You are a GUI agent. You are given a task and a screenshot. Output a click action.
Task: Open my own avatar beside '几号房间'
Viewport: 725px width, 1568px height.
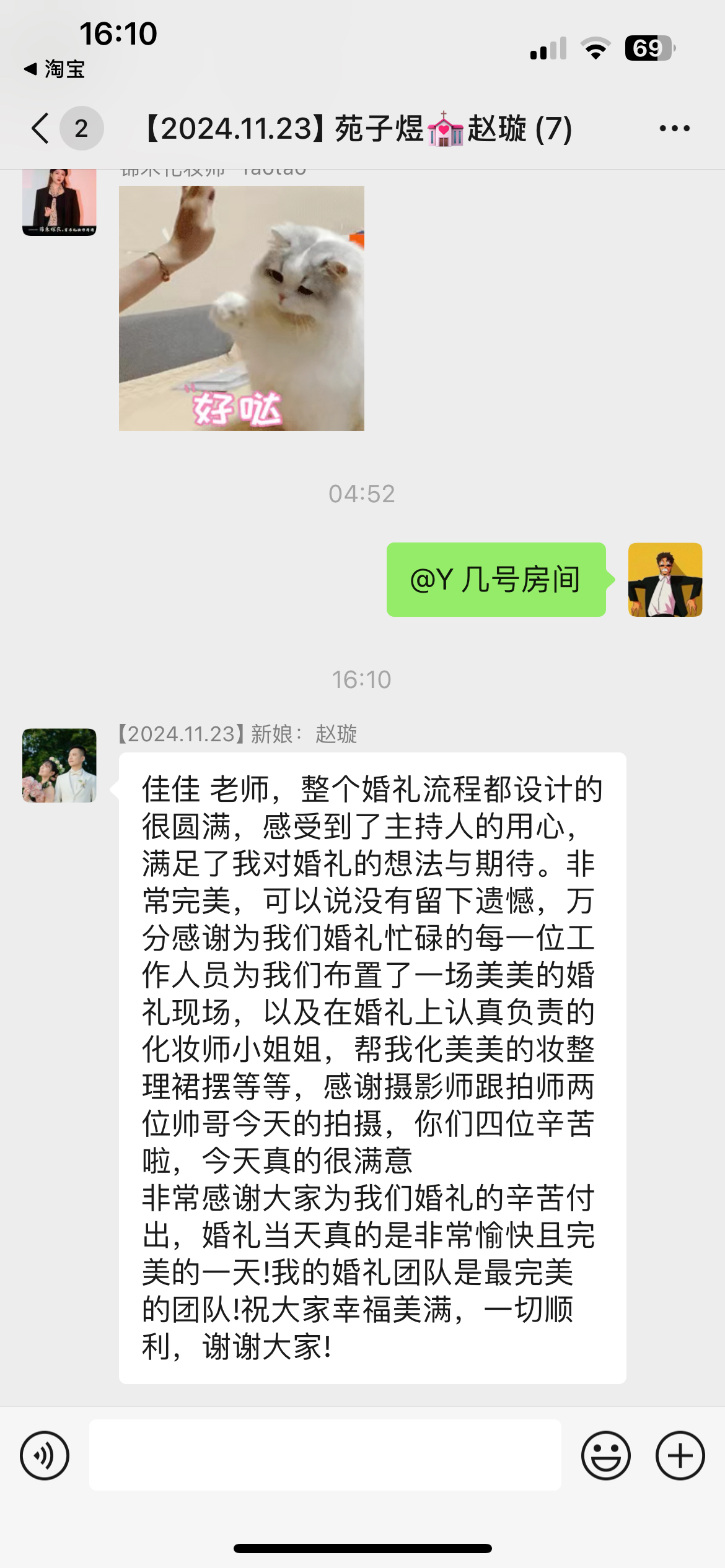click(666, 580)
